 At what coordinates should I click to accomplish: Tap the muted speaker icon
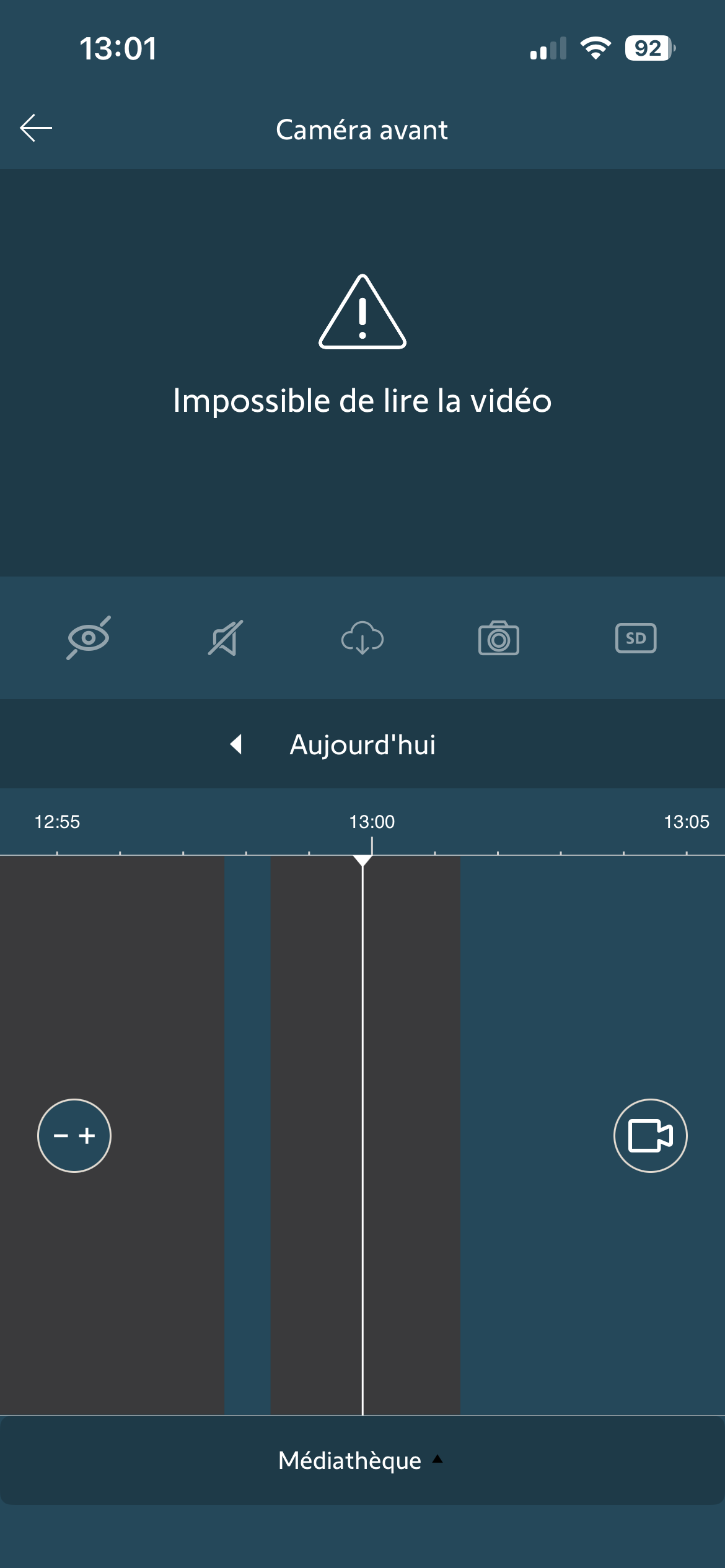pos(226,638)
